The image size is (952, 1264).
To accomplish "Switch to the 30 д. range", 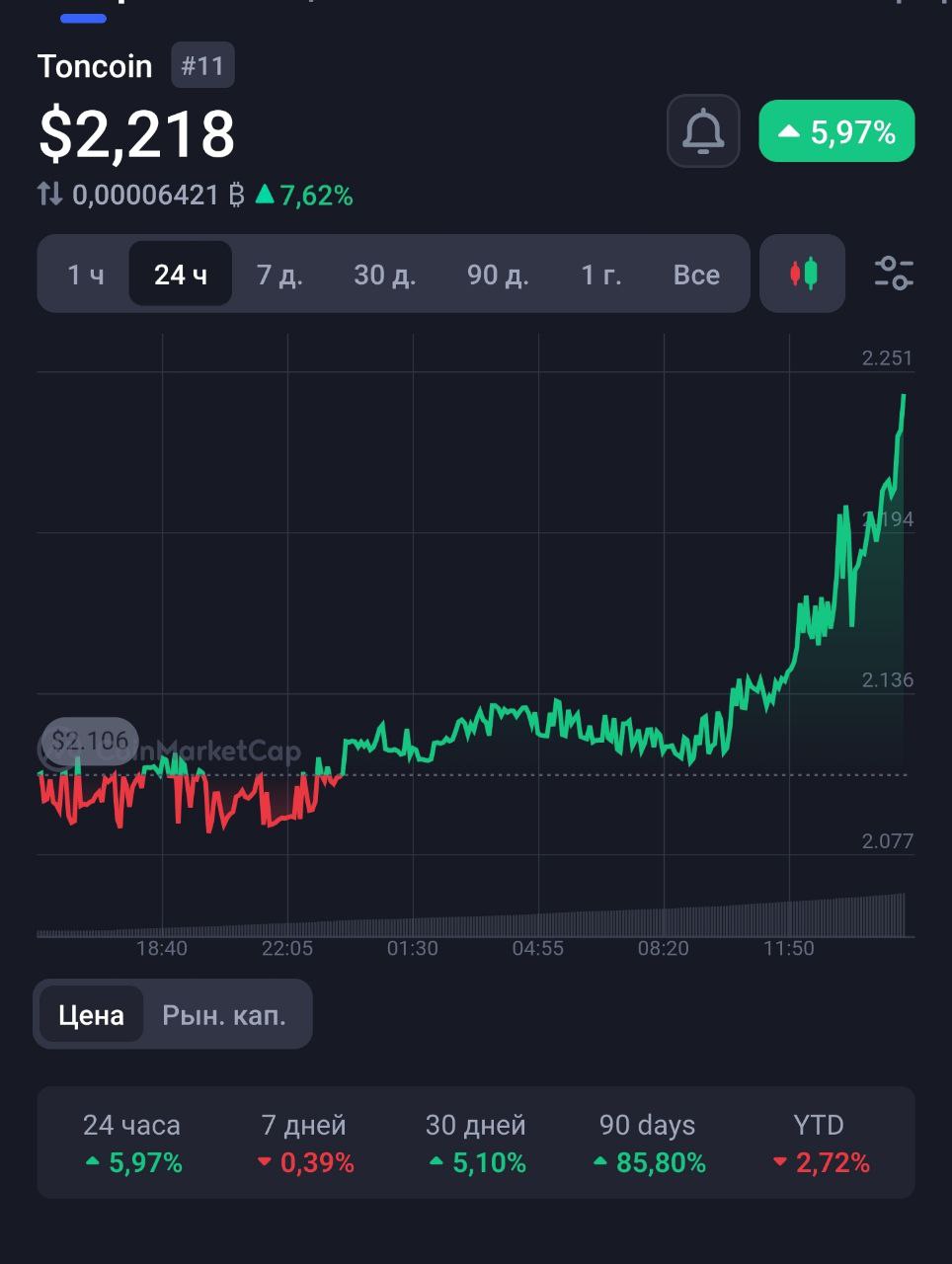I will [384, 275].
